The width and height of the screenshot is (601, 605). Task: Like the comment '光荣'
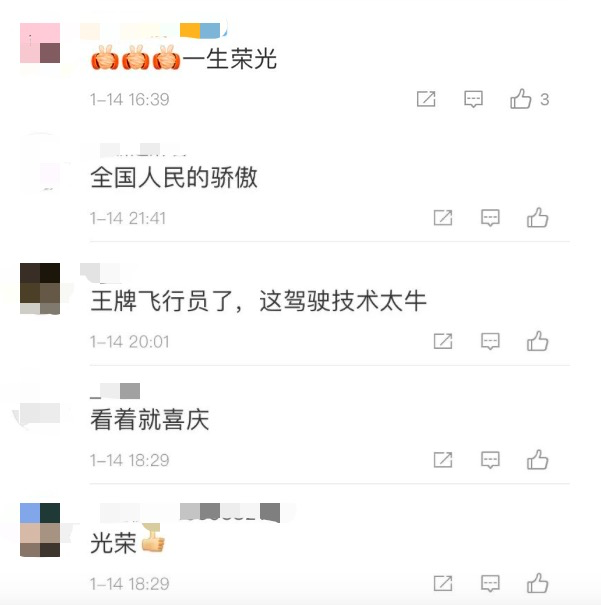538,583
